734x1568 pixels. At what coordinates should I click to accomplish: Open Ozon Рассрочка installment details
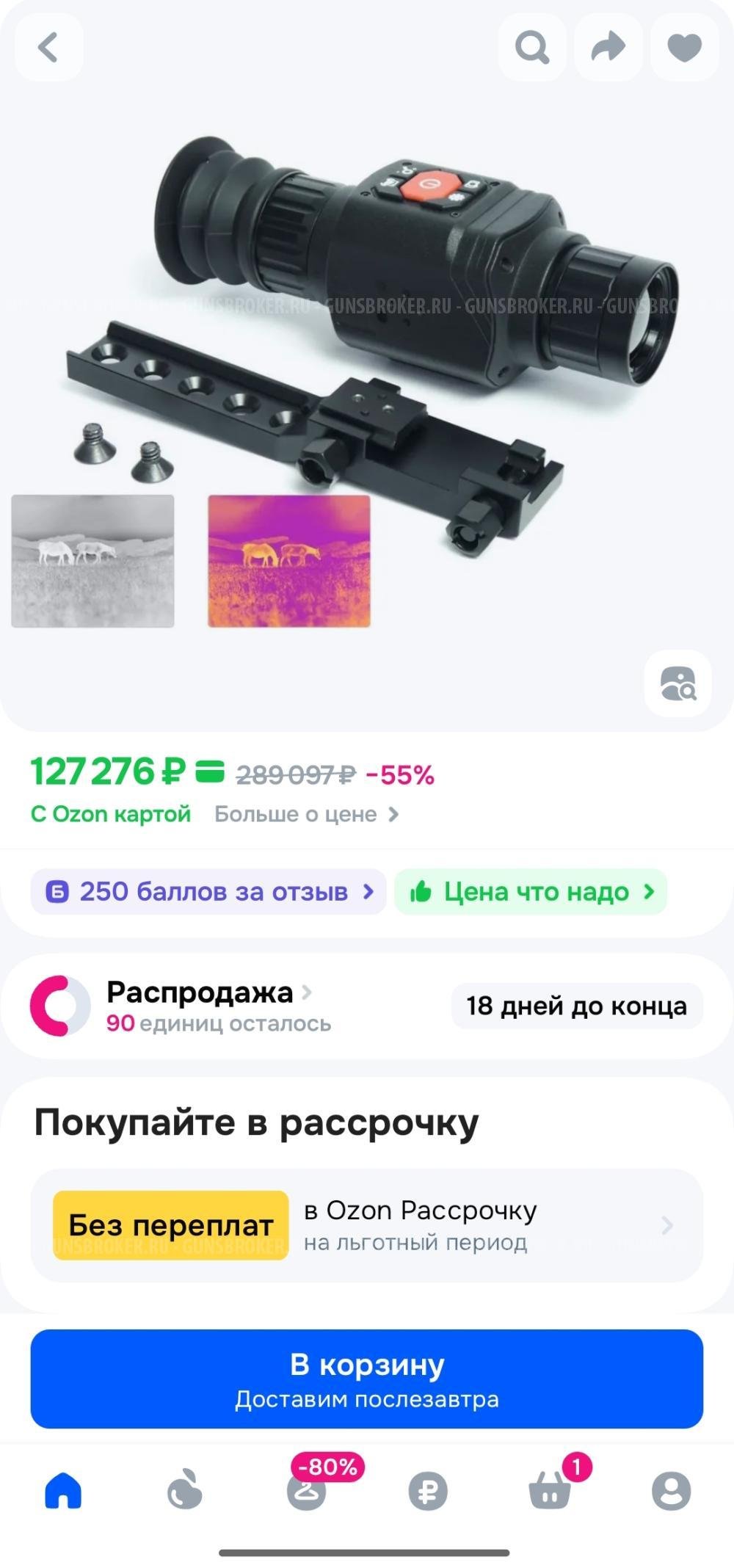(367, 1223)
